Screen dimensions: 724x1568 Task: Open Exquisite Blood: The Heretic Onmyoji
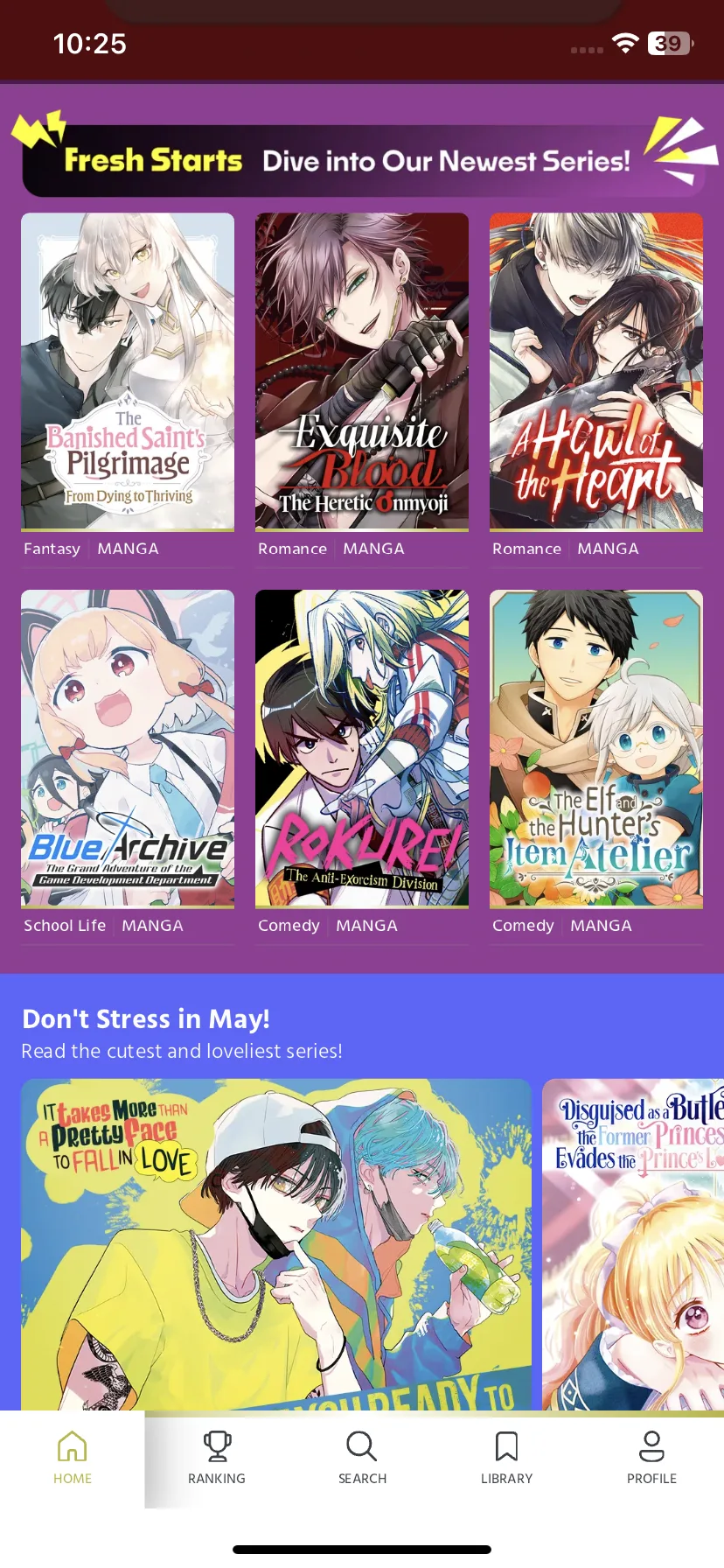click(362, 372)
